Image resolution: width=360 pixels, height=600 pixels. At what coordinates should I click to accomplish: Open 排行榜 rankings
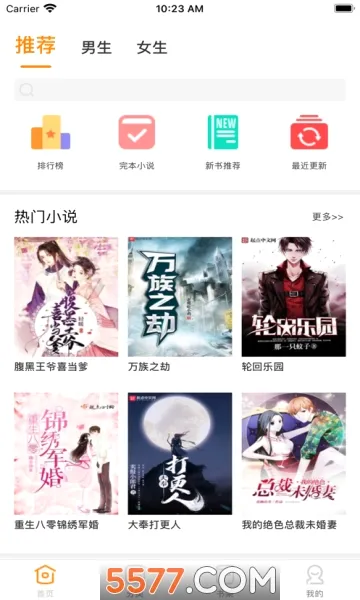tap(50, 142)
